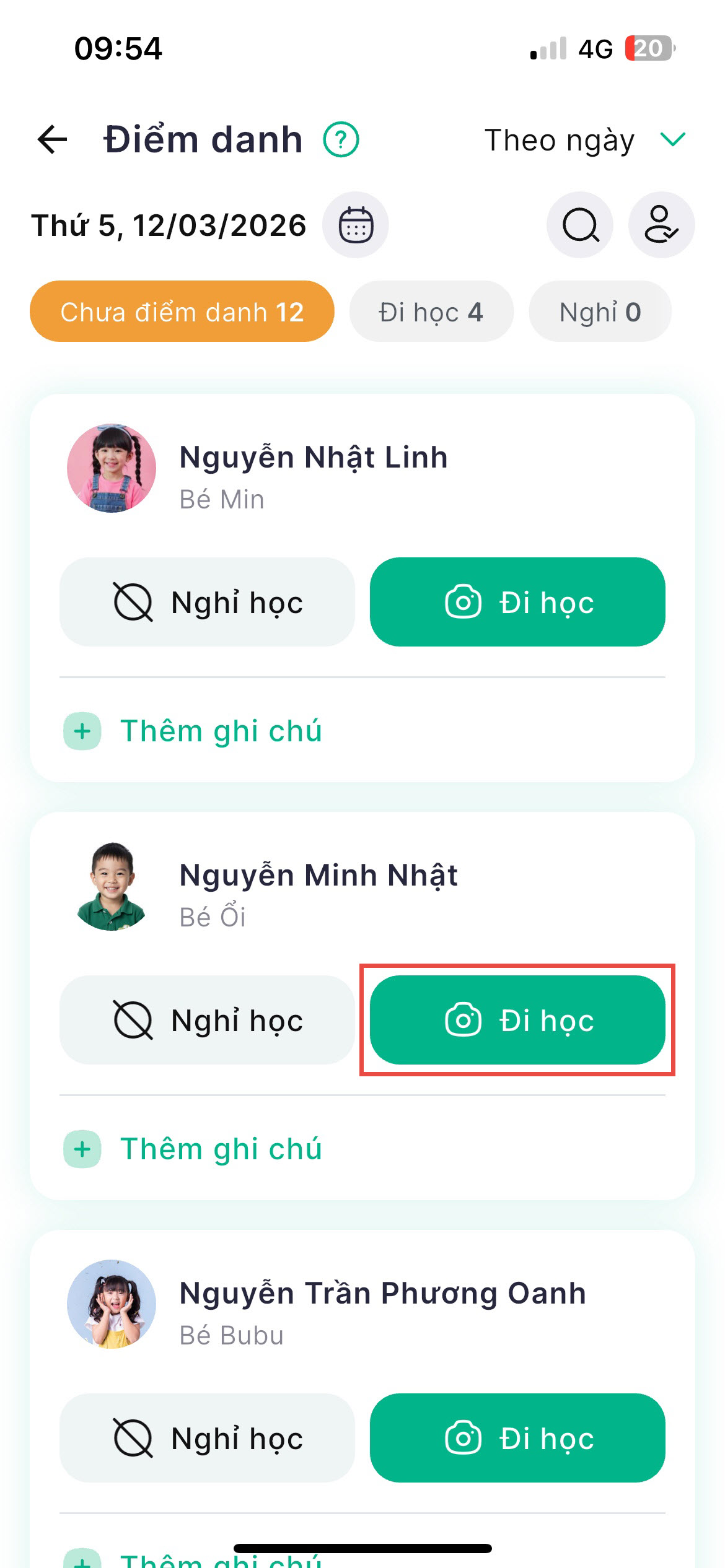
Task: Mark Nguyễn Minh Nhật as Đi học
Action: 517,1020
